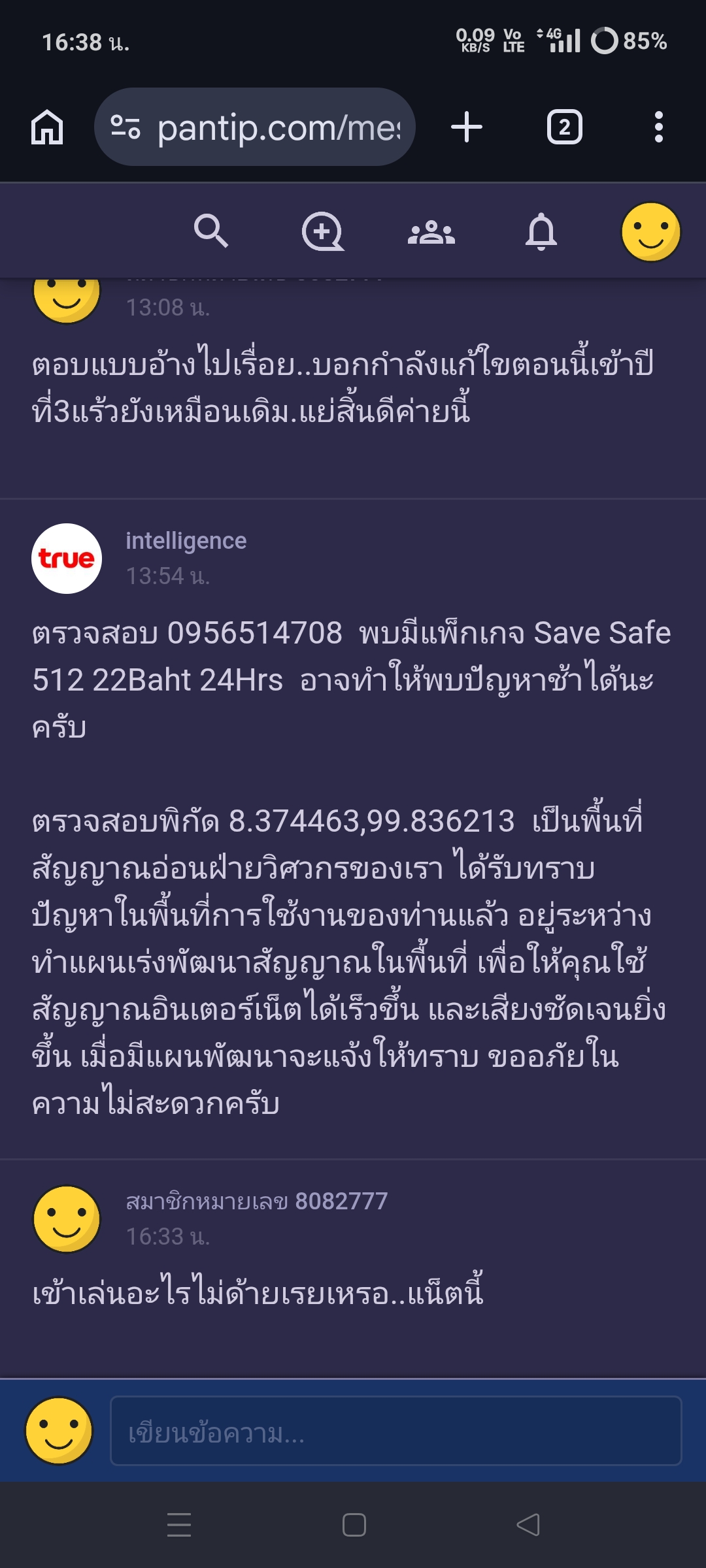Open the notifications bell

coord(541,231)
